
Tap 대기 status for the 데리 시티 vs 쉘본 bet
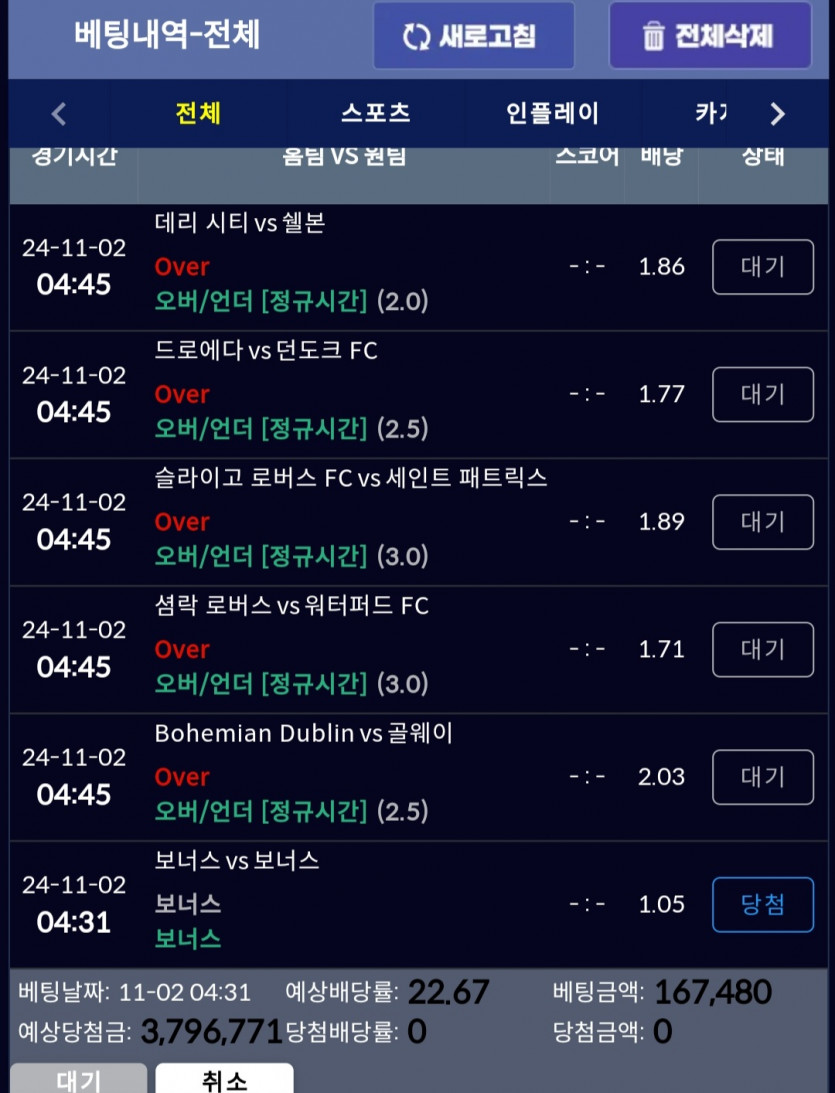[x=763, y=267]
